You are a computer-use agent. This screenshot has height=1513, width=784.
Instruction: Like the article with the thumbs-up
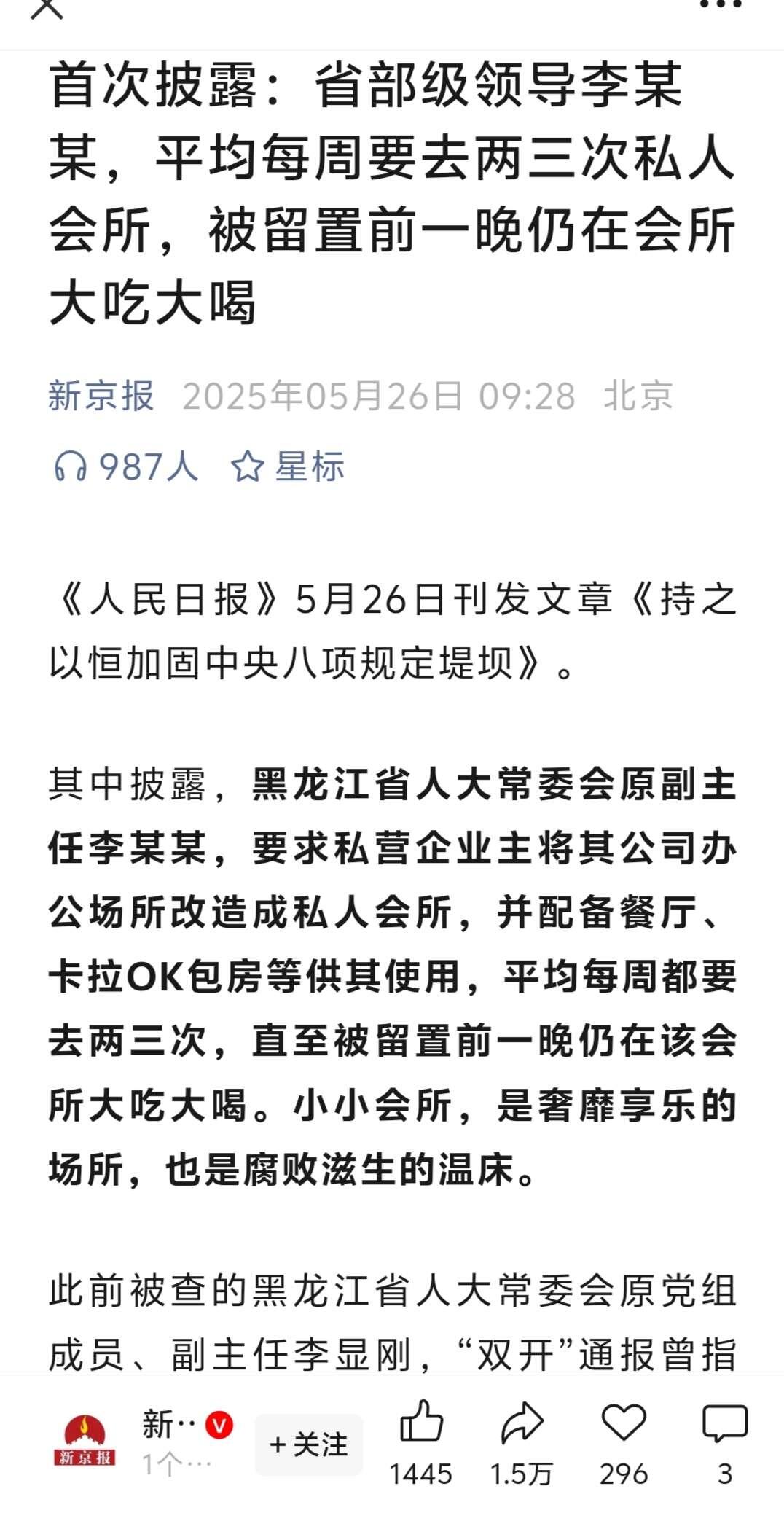click(421, 1423)
